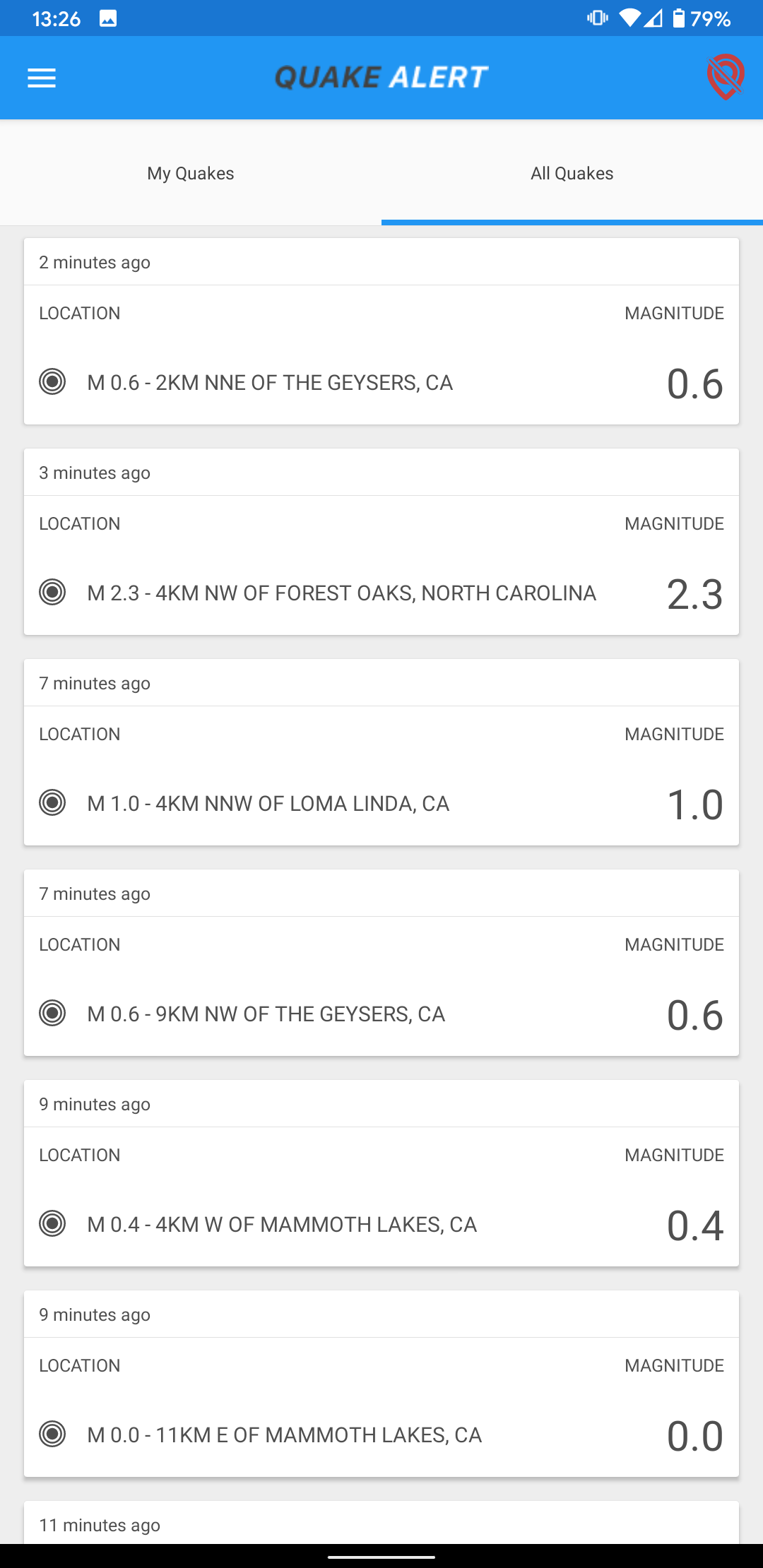Image resolution: width=763 pixels, height=1568 pixels.
Task: Tap the quake icon for Mammoth Lakes 0.4 event
Action: [x=52, y=1224]
